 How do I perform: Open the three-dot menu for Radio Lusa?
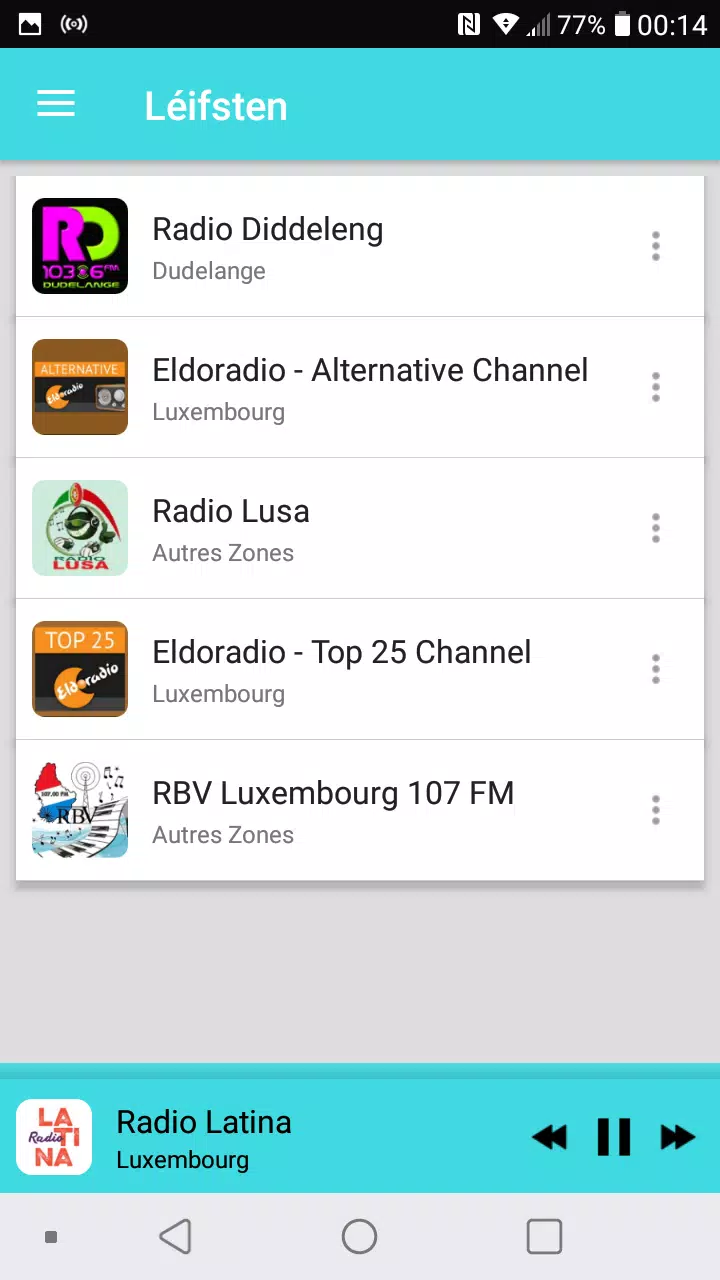pos(656,528)
